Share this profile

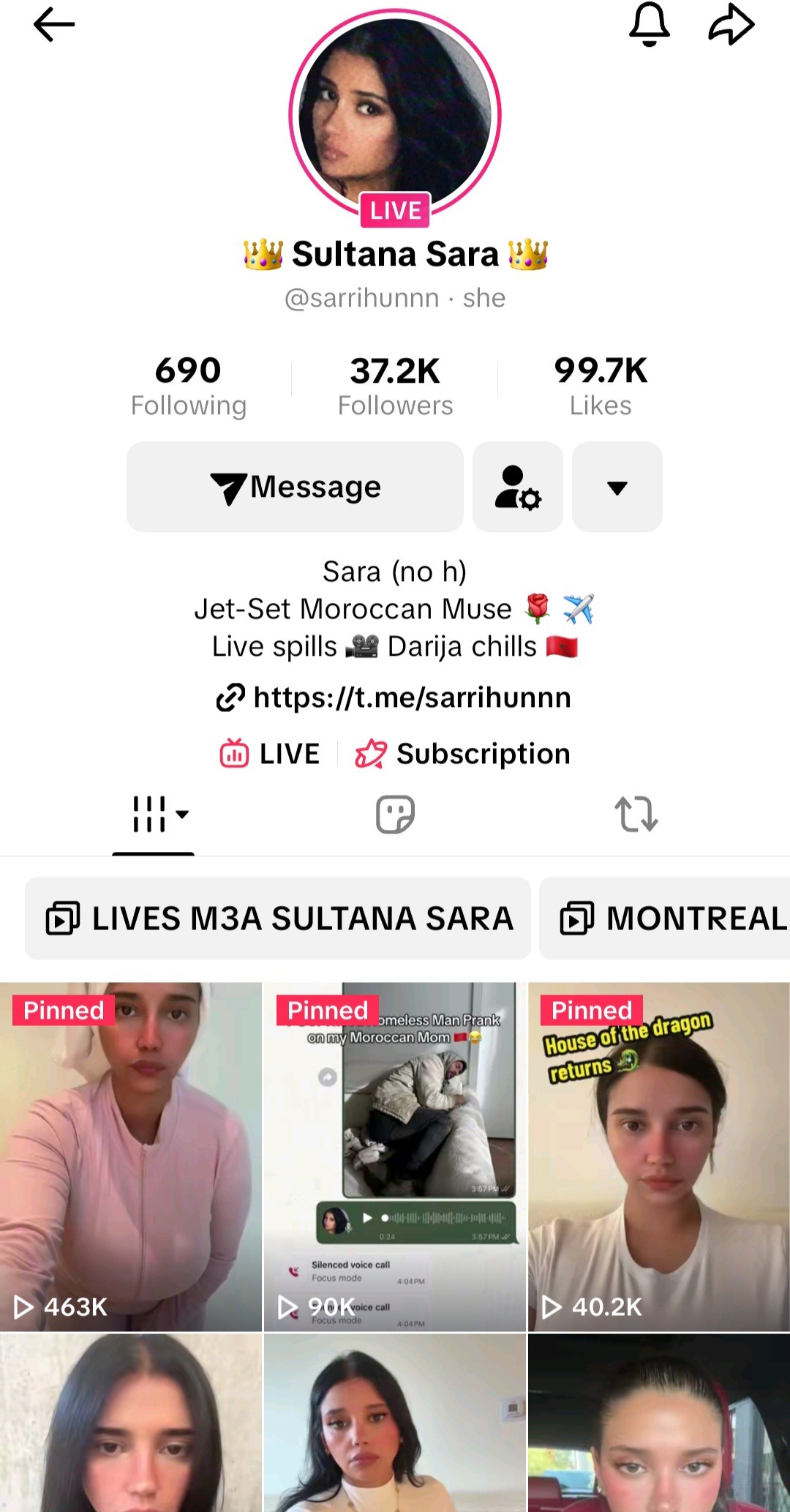[x=731, y=25]
